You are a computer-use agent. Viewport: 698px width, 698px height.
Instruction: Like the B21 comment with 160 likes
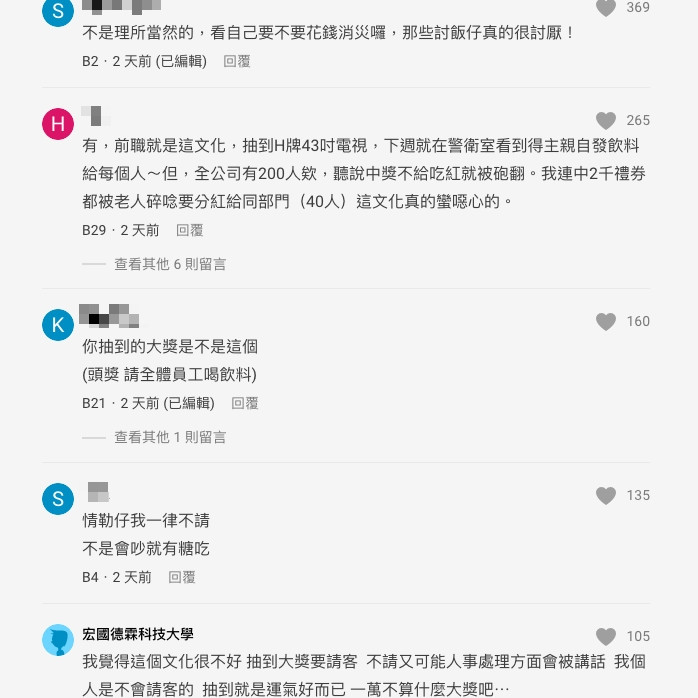tap(606, 322)
